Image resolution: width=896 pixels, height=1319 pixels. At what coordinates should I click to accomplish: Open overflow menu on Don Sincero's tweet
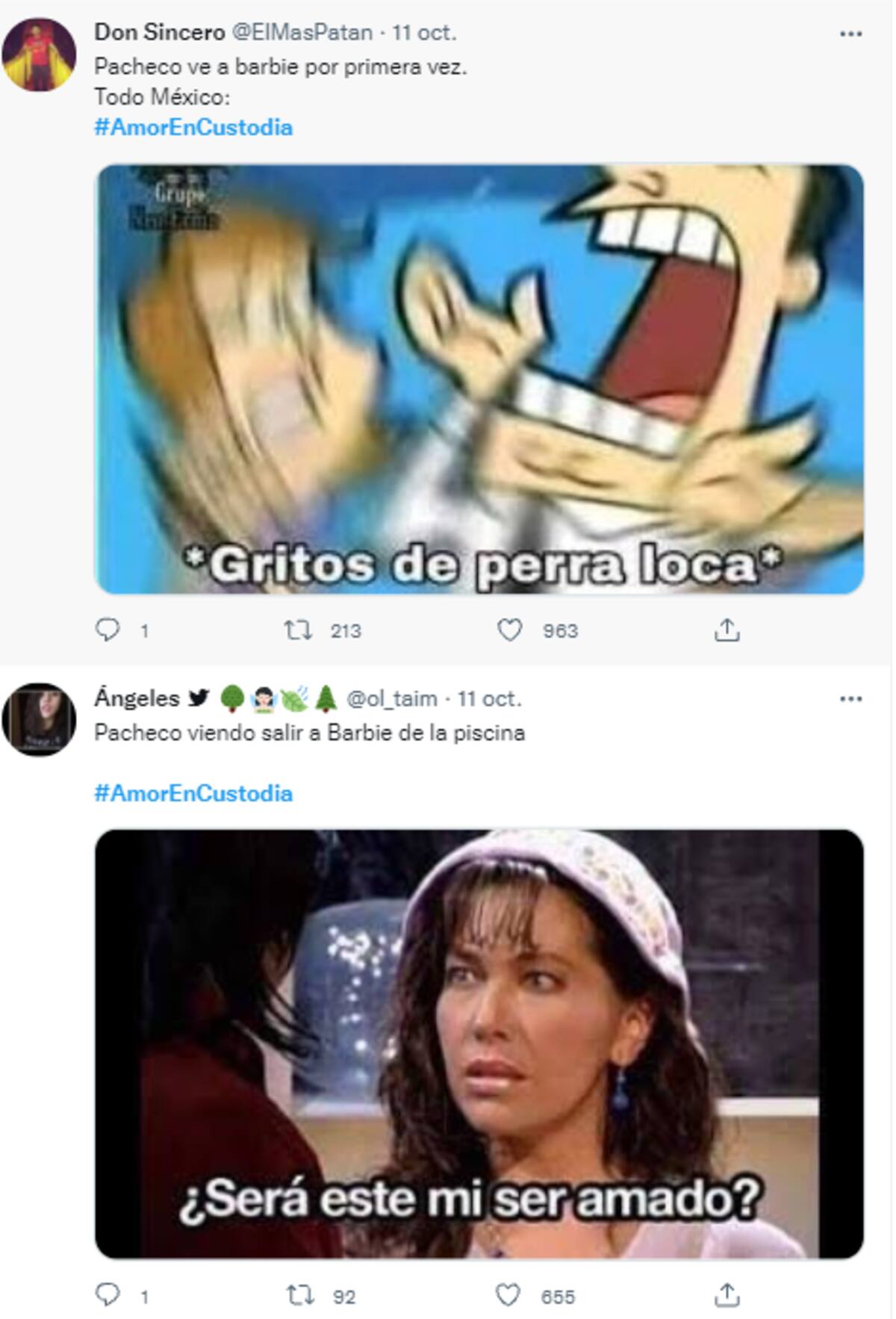(x=850, y=34)
